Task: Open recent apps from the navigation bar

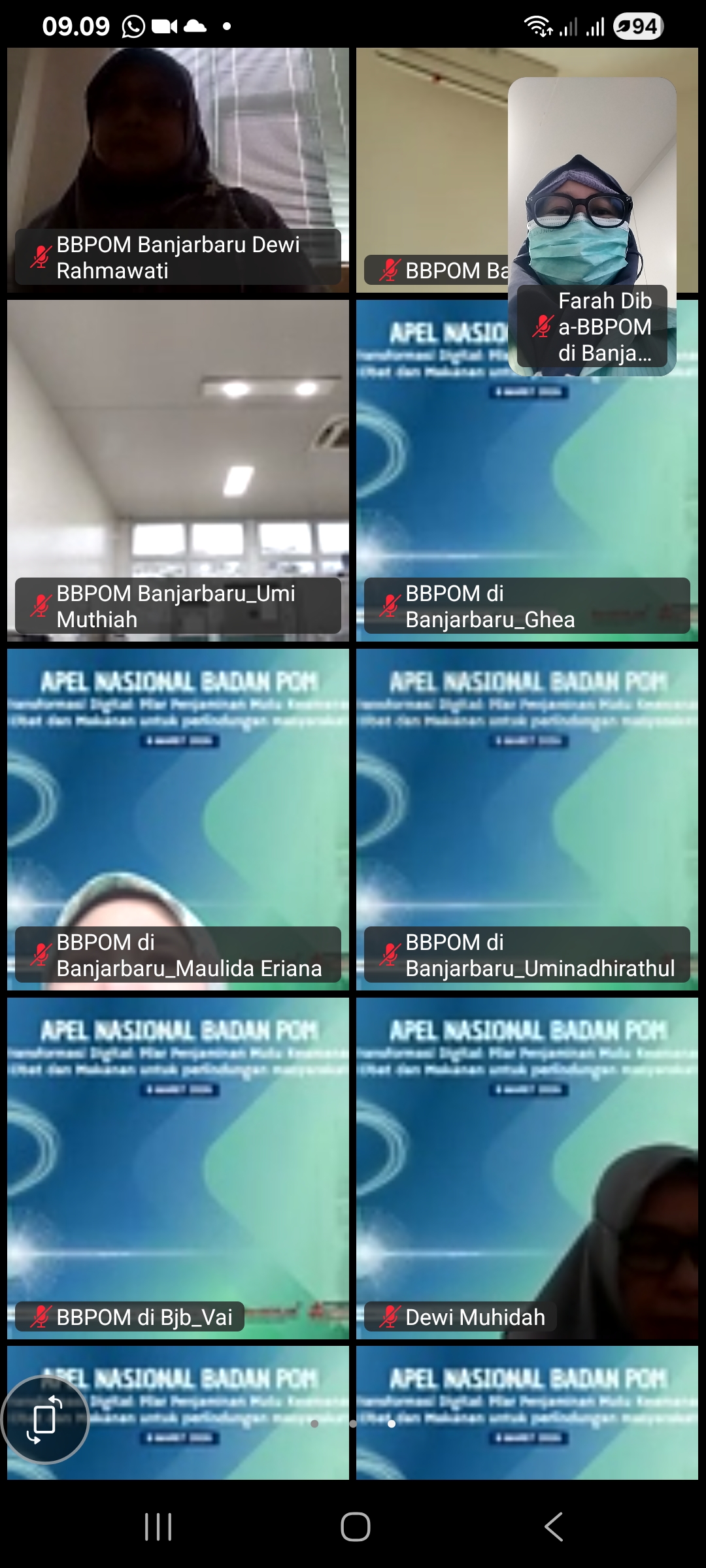Action: [x=158, y=1527]
